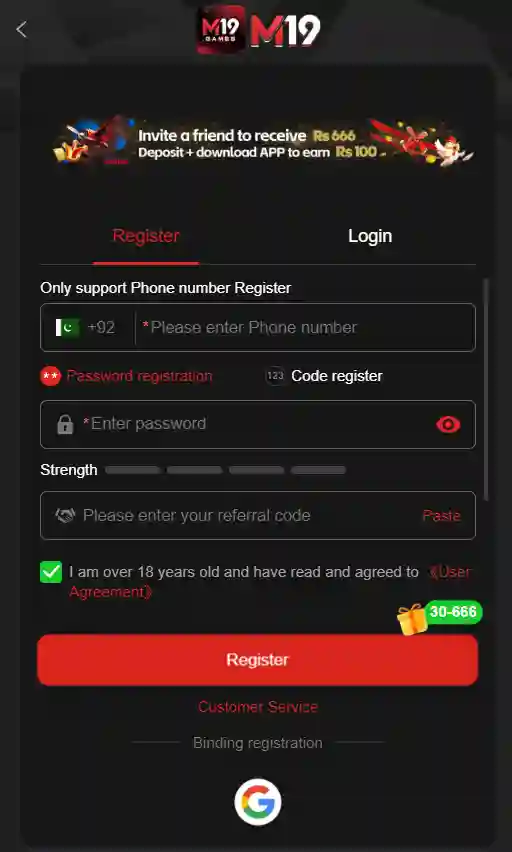This screenshot has height=852, width=512.
Task: Switch to the Login tab
Action: tap(370, 236)
